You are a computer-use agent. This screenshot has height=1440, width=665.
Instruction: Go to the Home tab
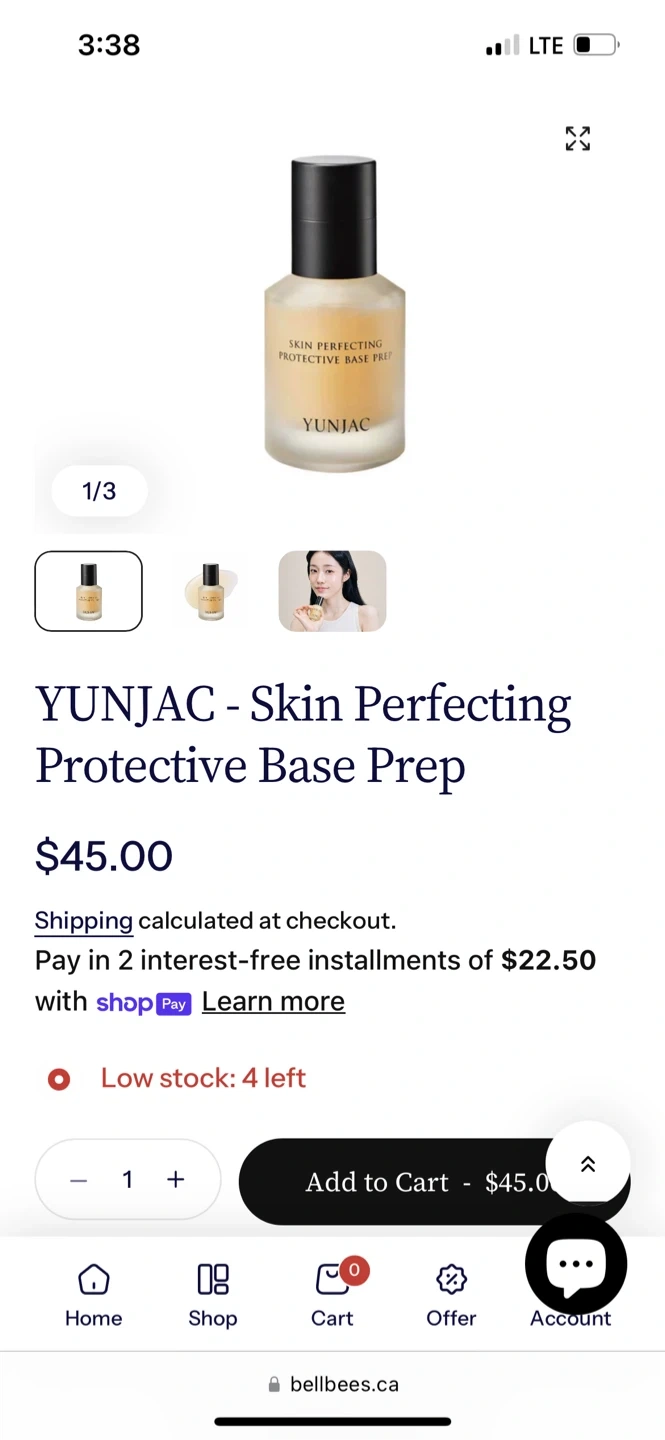[x=93, y=1295]
